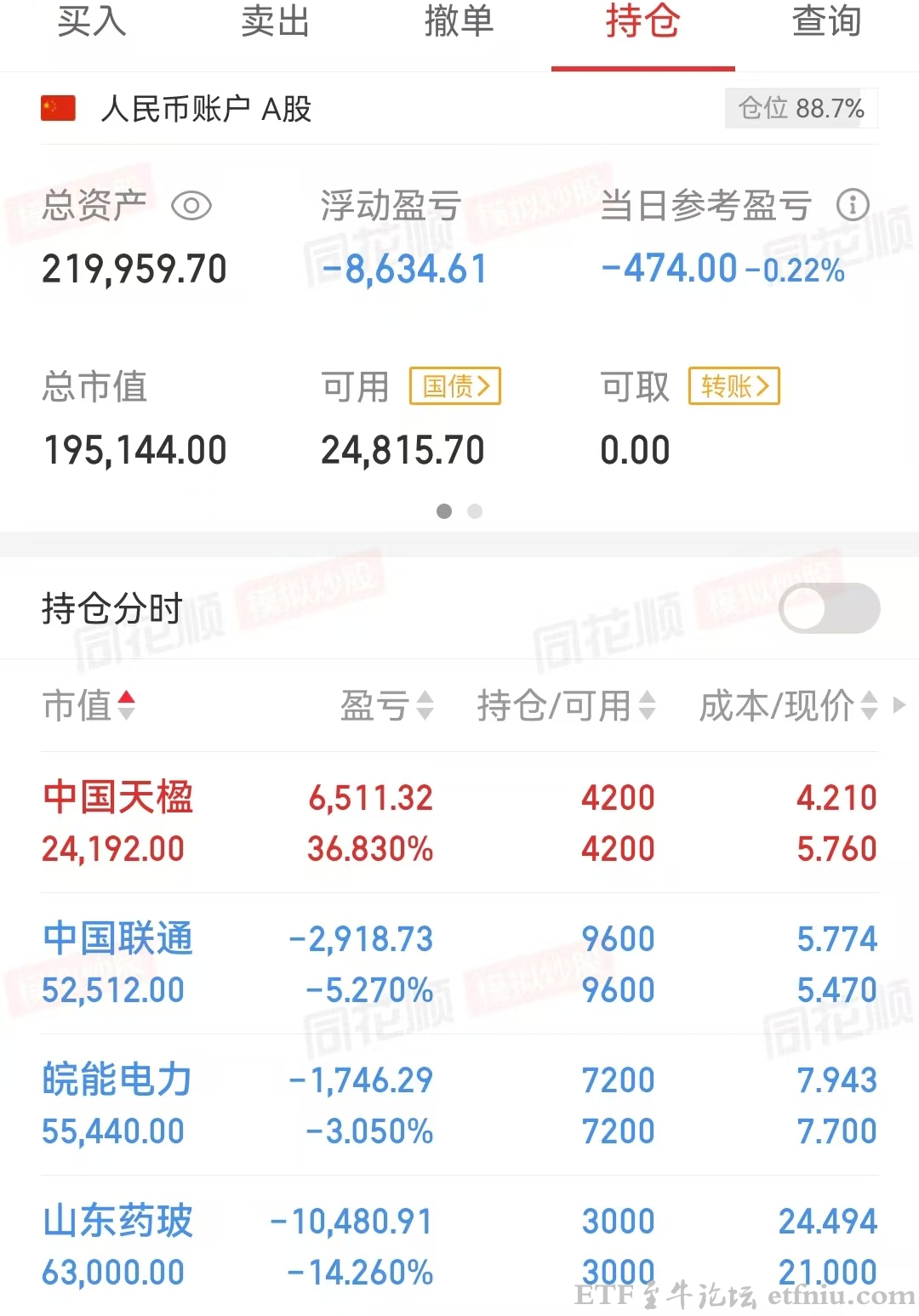Image resolution: width=919 pixels, height=1316 pixels.
Task: Enable the 持仓分时 switch
Action: tap(830, 609)
